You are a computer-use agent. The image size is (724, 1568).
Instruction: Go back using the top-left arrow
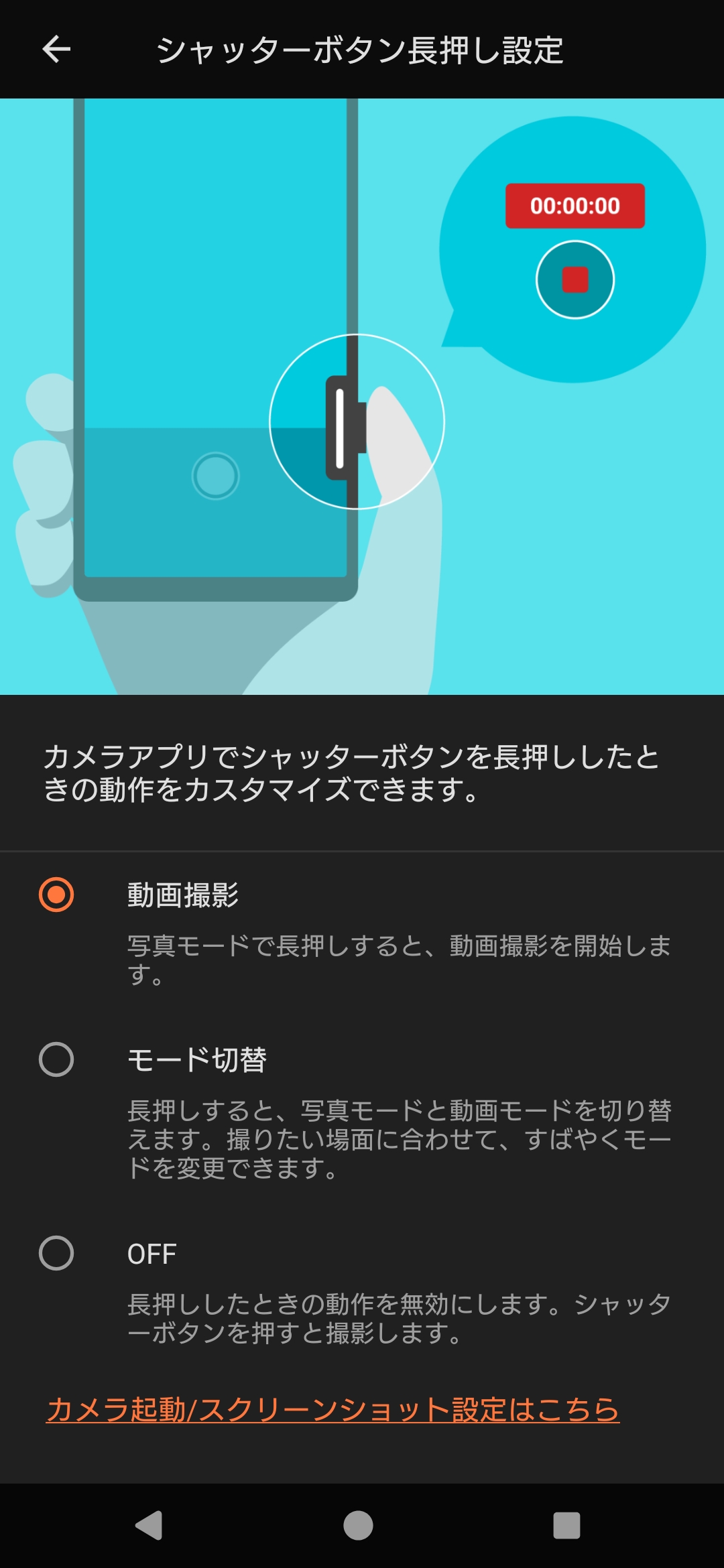(56, 50)
